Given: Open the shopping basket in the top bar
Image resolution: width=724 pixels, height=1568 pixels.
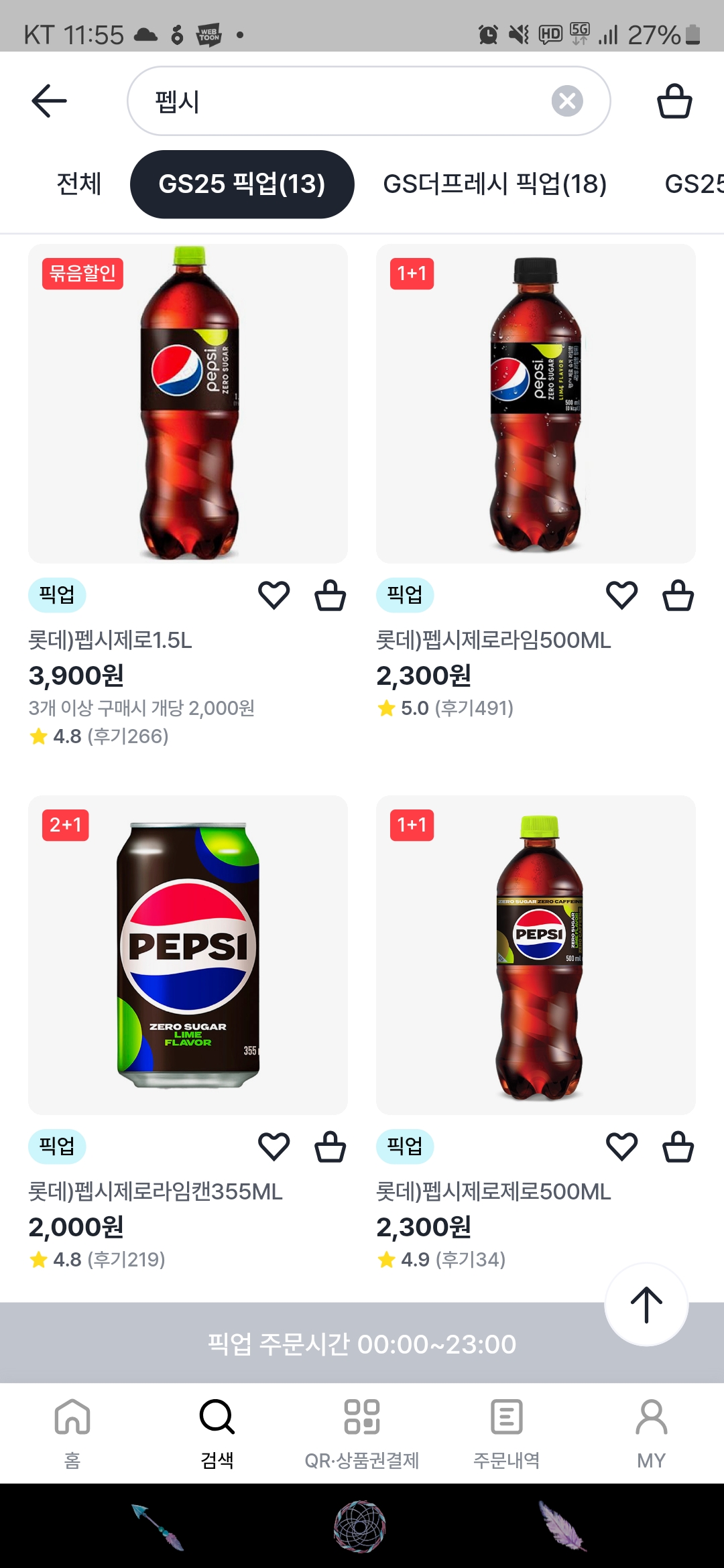Looking at the screenshot, I should [x=674, y=101].
